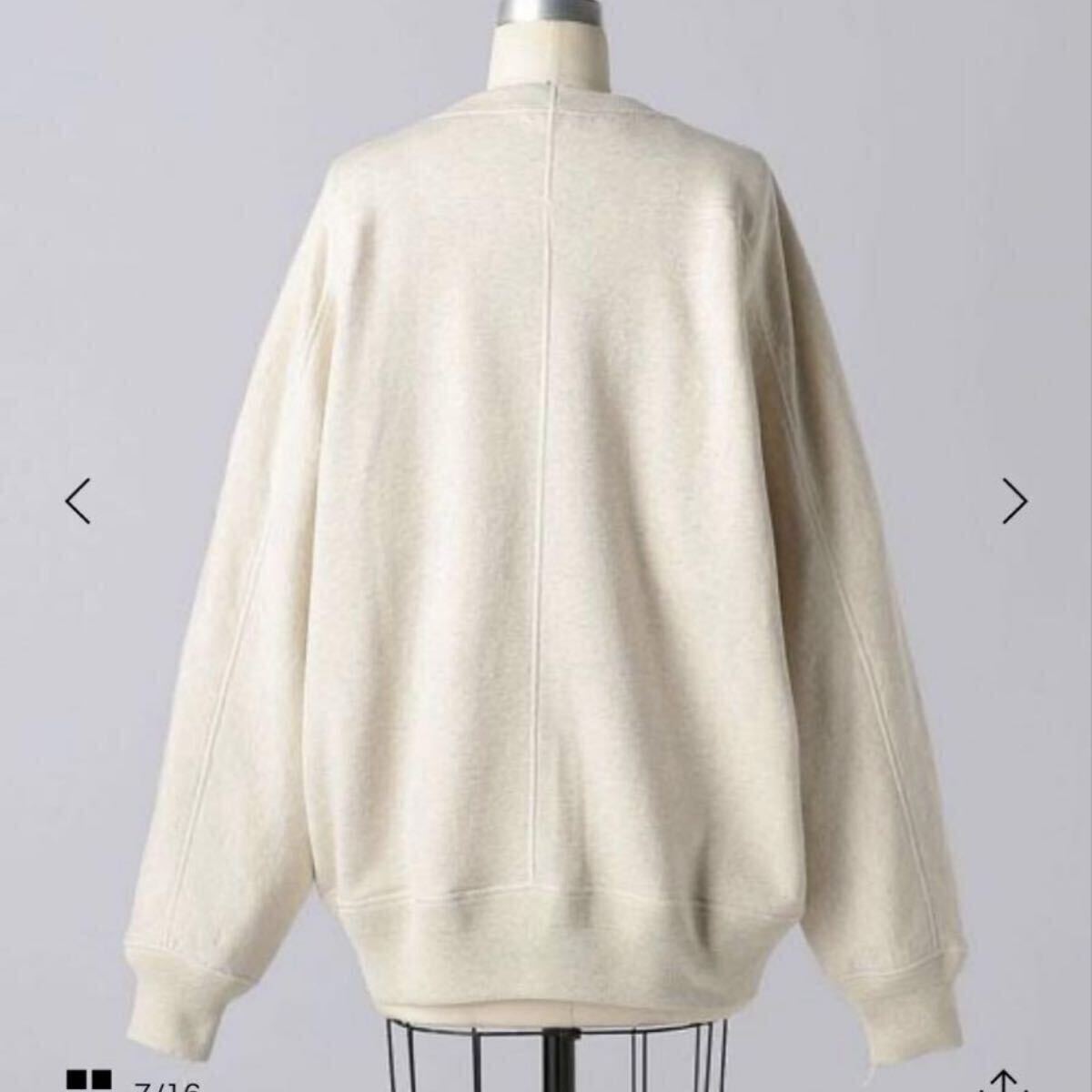Show the next product photo
The width and height of the screenshot is (1092, 1092).
1014,500
